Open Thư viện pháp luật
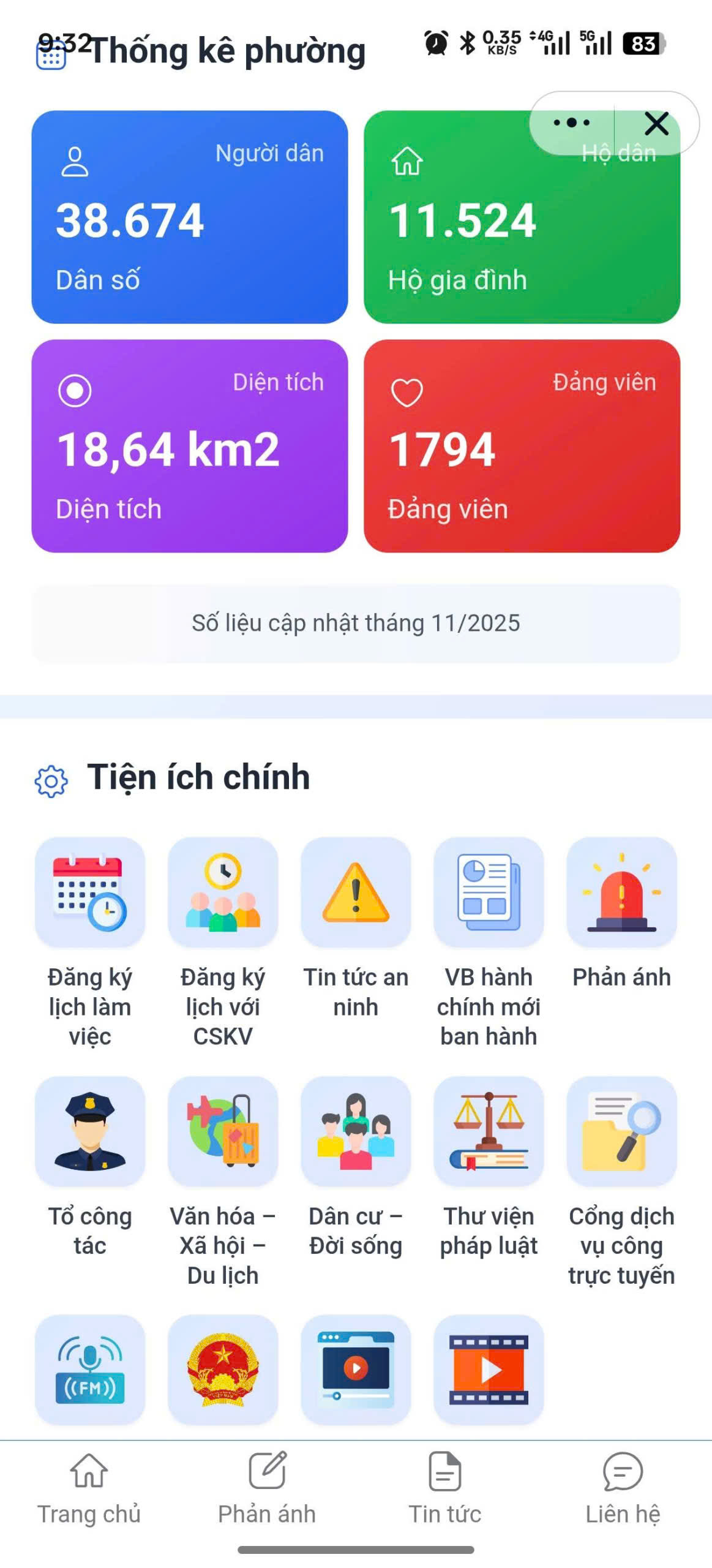 [489, 1131]
